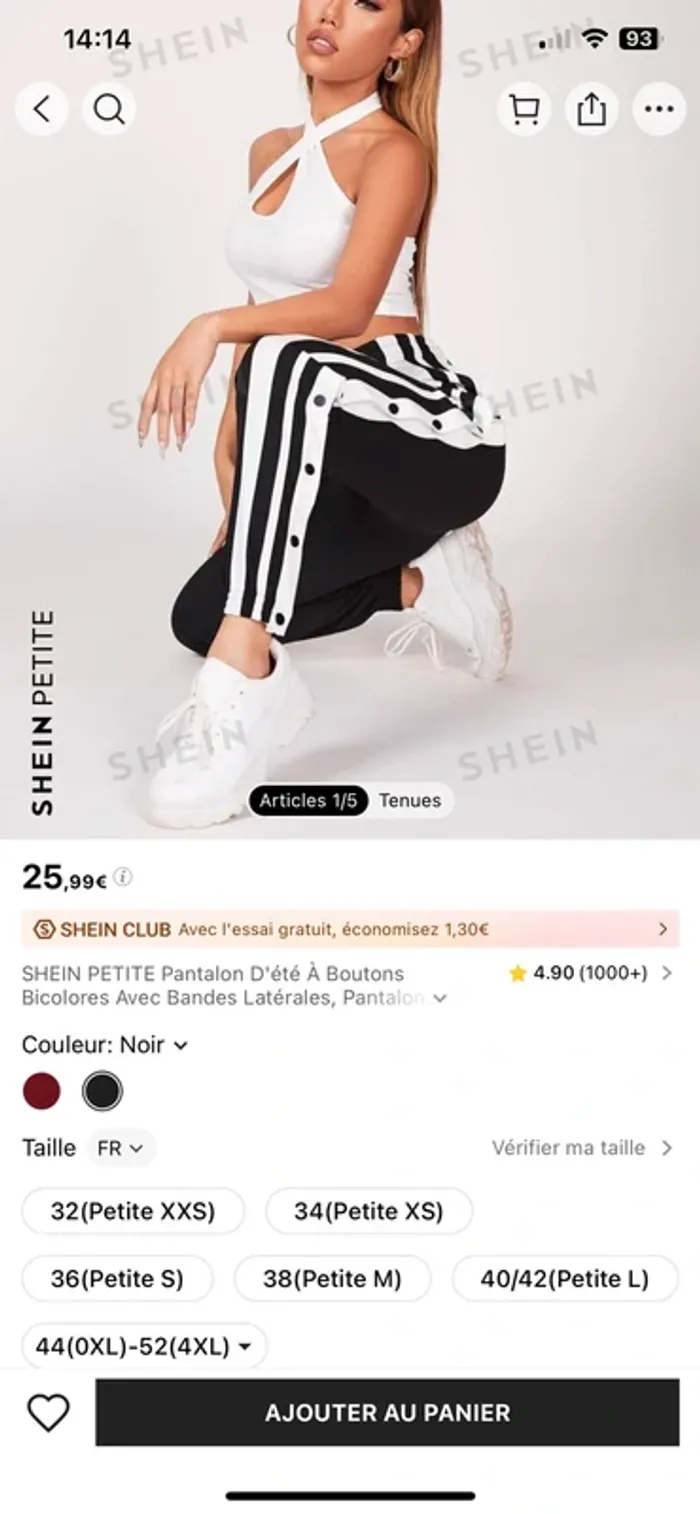This screenshot has height=1514, width=700.
Task: Choose size 32 (Petite XXS)
Action: [133, 1211]
